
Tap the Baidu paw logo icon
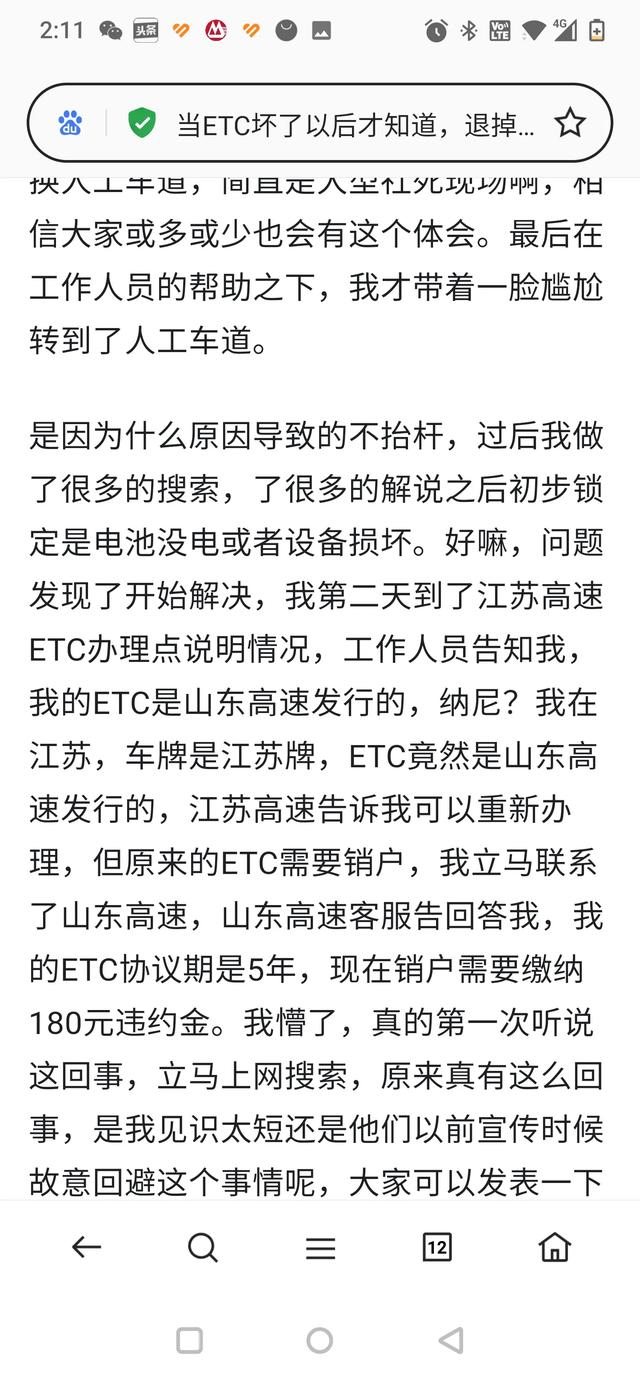pyautogui.click(x=70, y=123)
